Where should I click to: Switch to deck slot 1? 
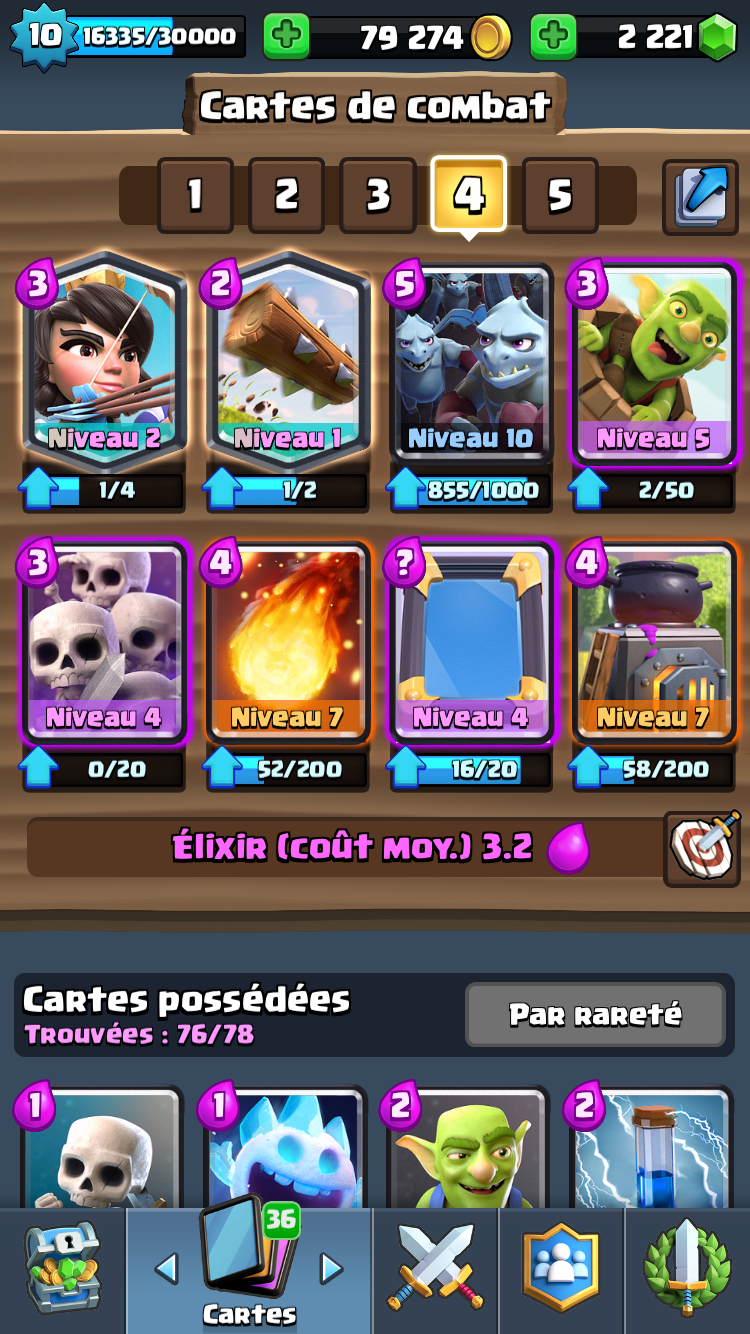coord(195,197)
